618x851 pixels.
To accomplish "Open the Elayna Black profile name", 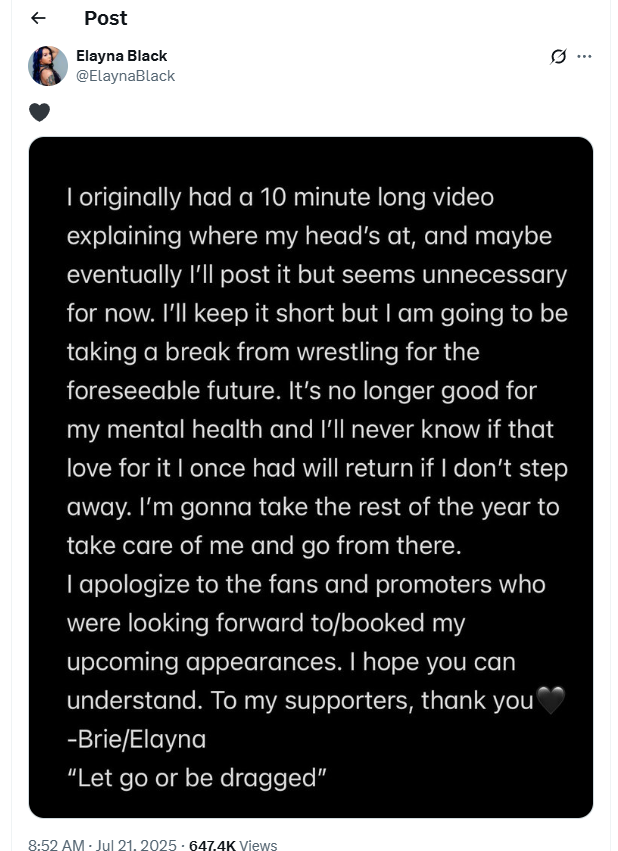I will (121, 56).
